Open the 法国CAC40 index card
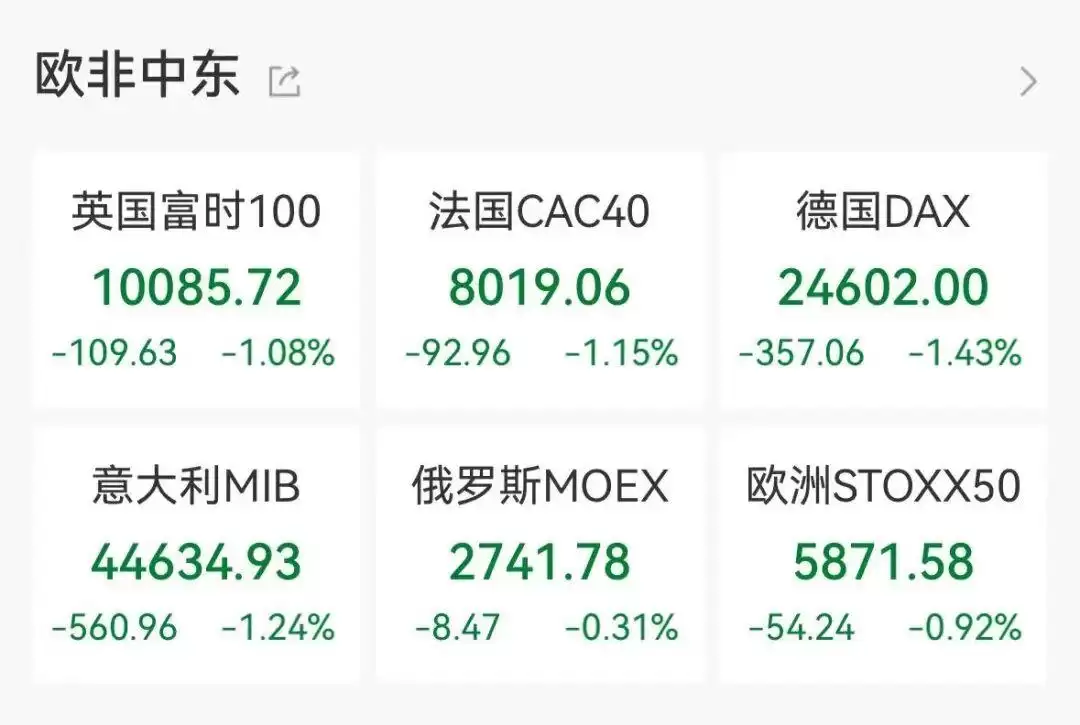The width and height of the screenshot is (1080, 725). click(540, 281)
